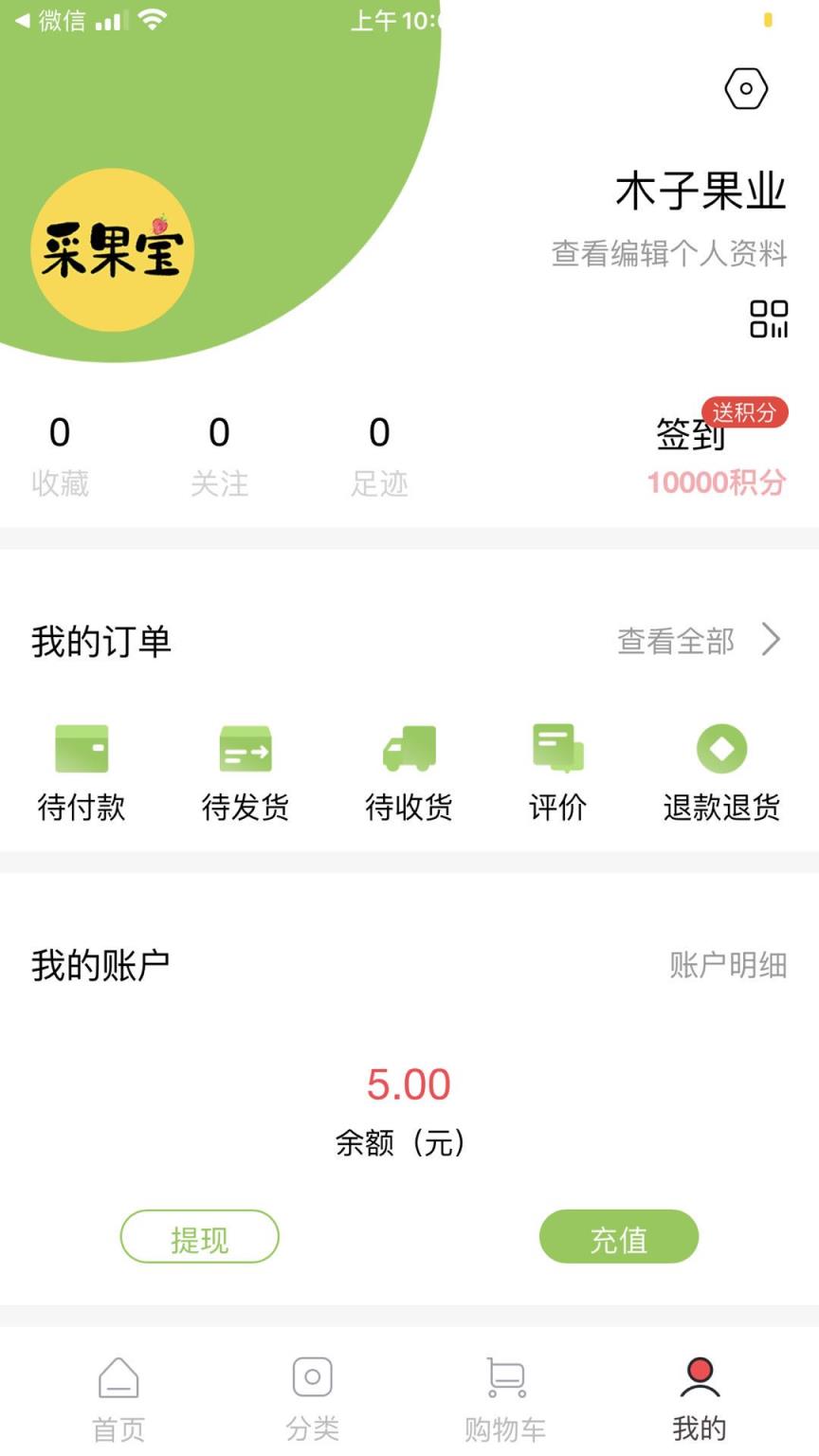The width and height of the screenshot is (819, 1456).
Task: Click the 提现 withdraw button
Action: 199,1236
